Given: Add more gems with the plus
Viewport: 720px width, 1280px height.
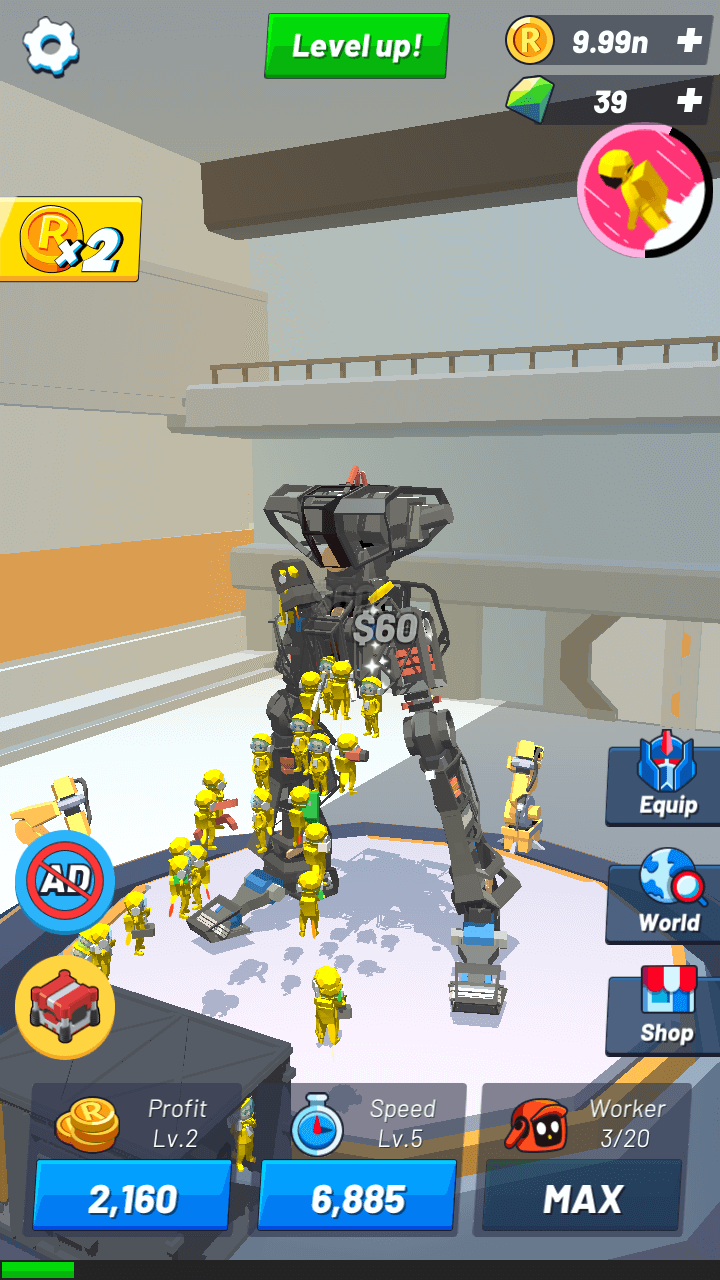Looking at the screenshot, I should coord(689,101).
